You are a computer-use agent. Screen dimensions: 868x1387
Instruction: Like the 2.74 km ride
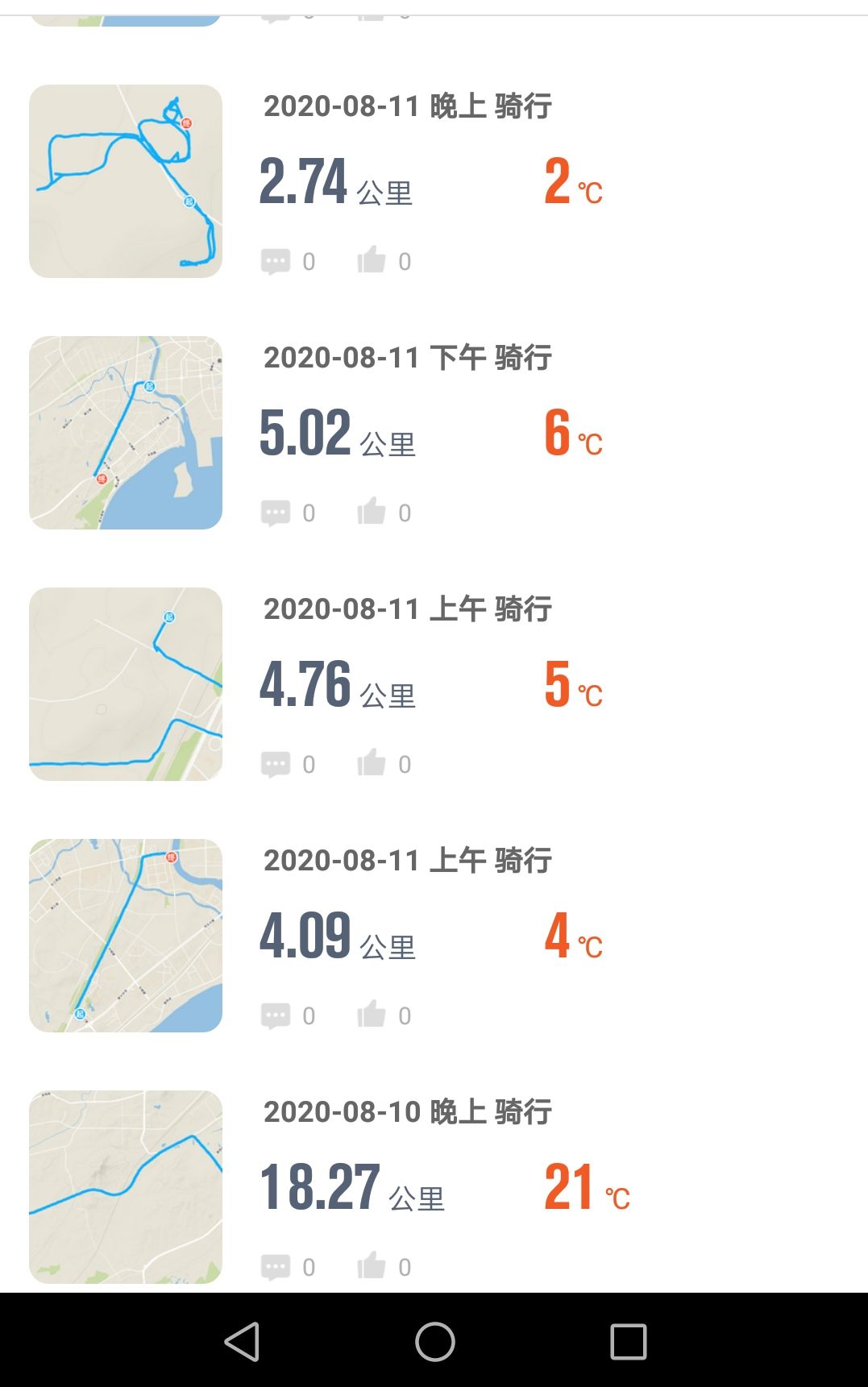372,260
